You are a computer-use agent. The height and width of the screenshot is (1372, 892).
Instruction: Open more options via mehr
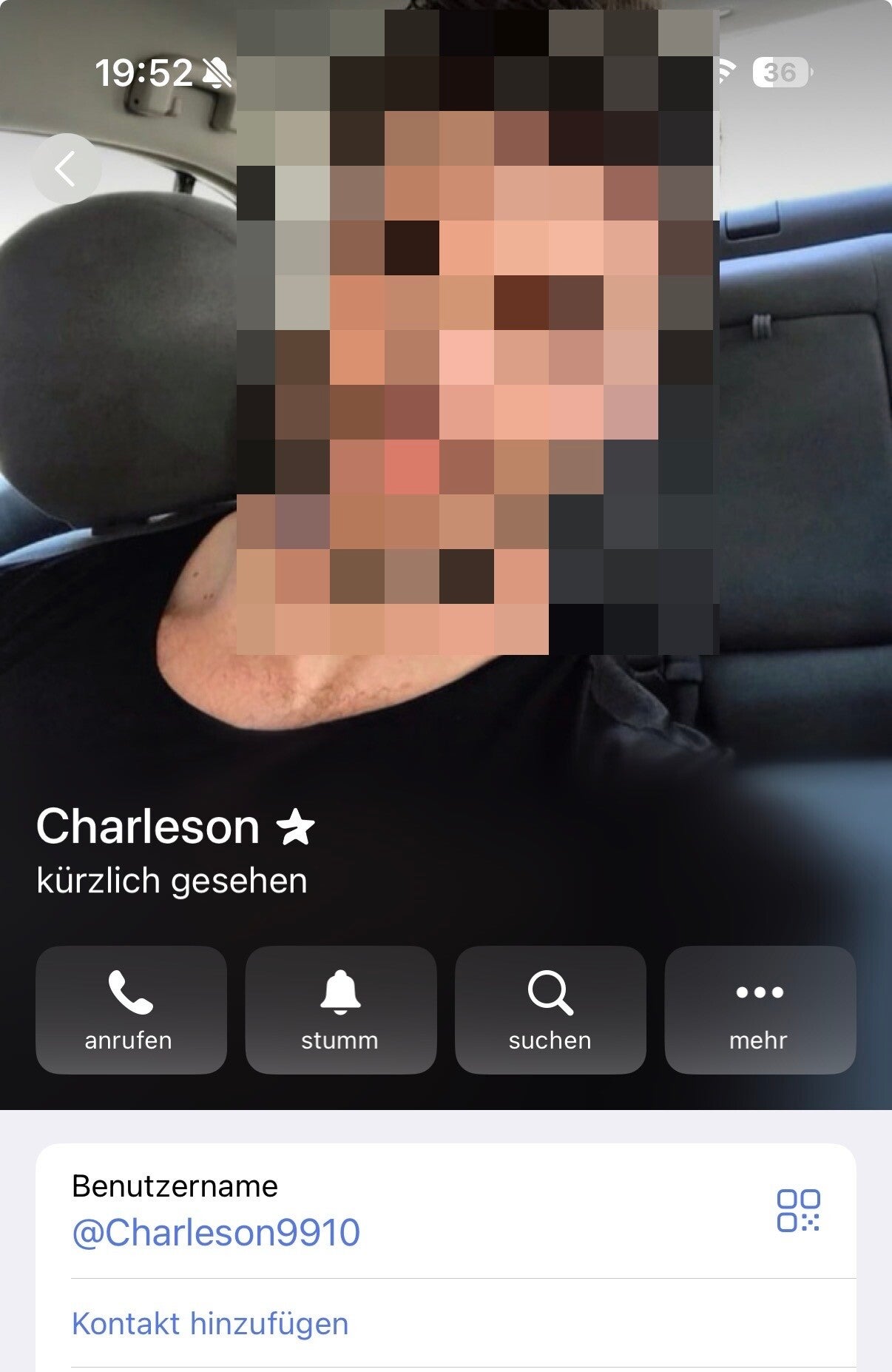pos(760,1009)
